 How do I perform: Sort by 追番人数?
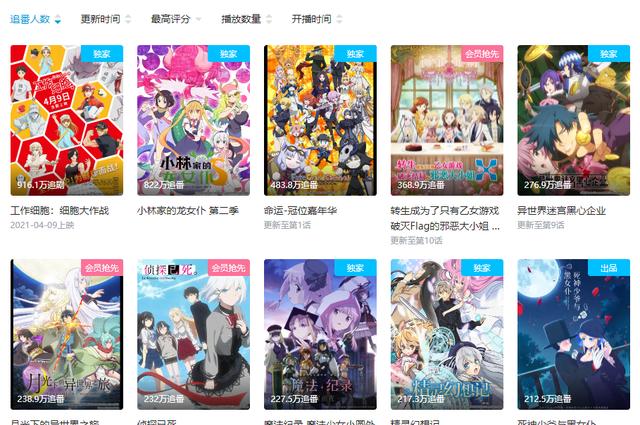pyautogui.click(x=30, y=19)
